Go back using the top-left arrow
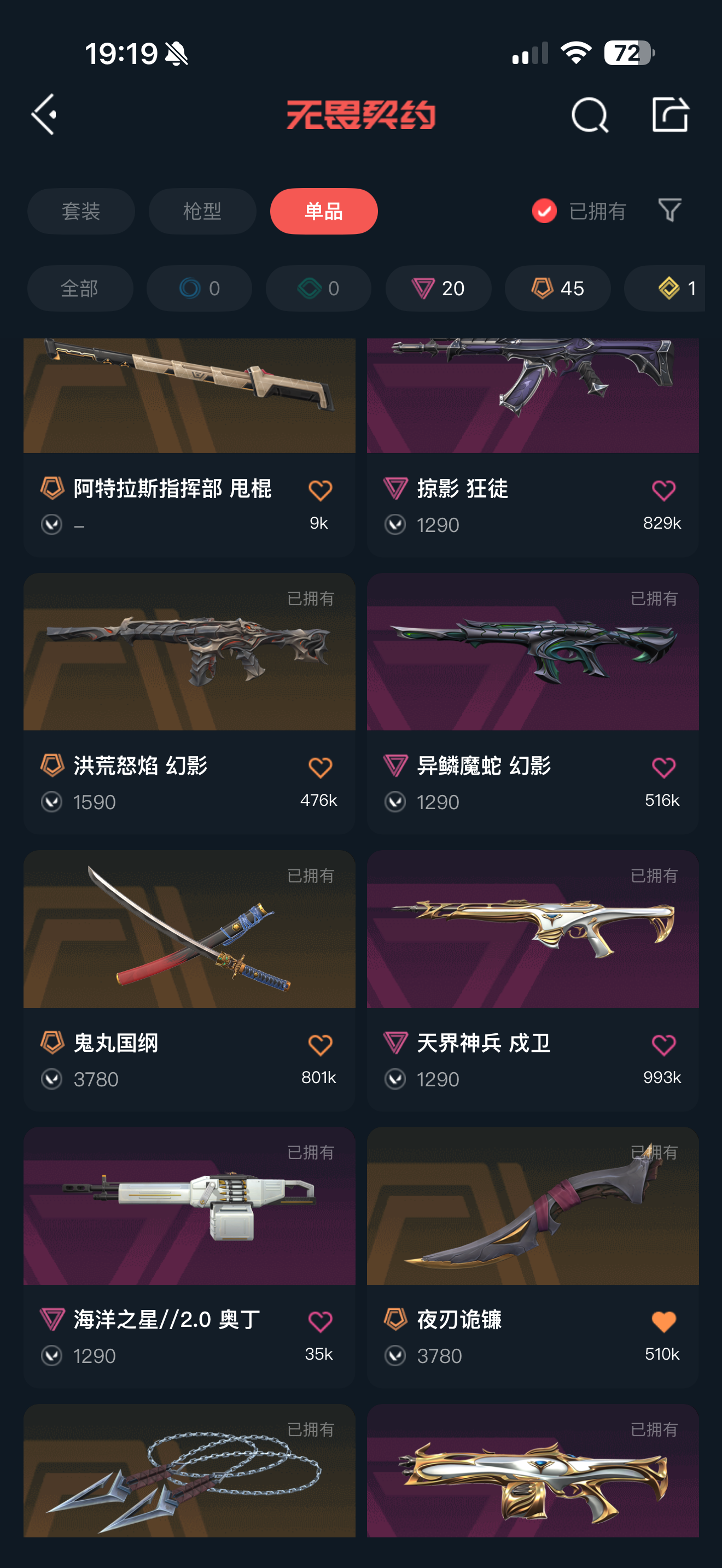722x1568 pixels. [x=44, y=114]
